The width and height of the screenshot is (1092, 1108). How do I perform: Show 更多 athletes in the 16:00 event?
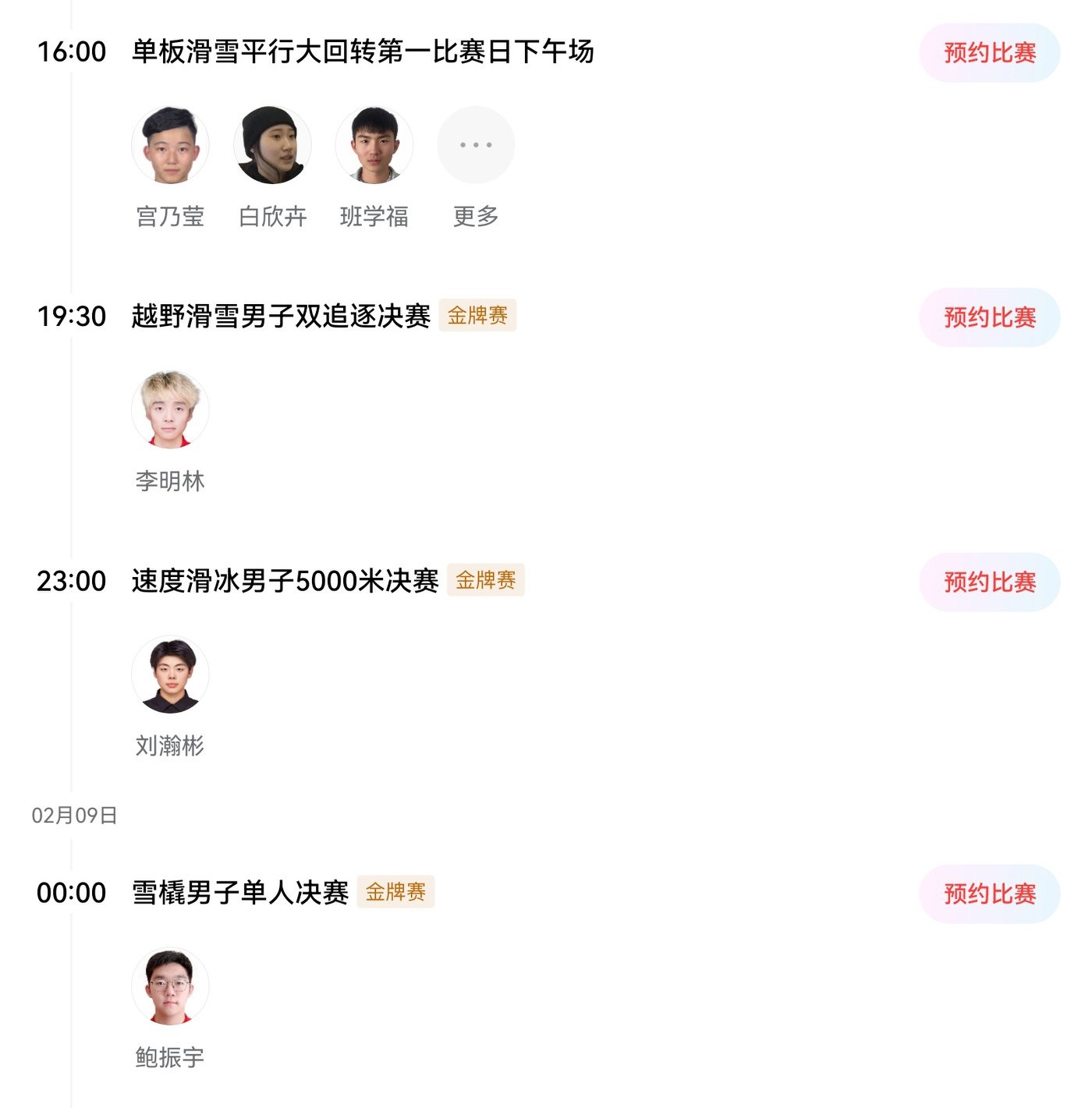click(476, 145)
